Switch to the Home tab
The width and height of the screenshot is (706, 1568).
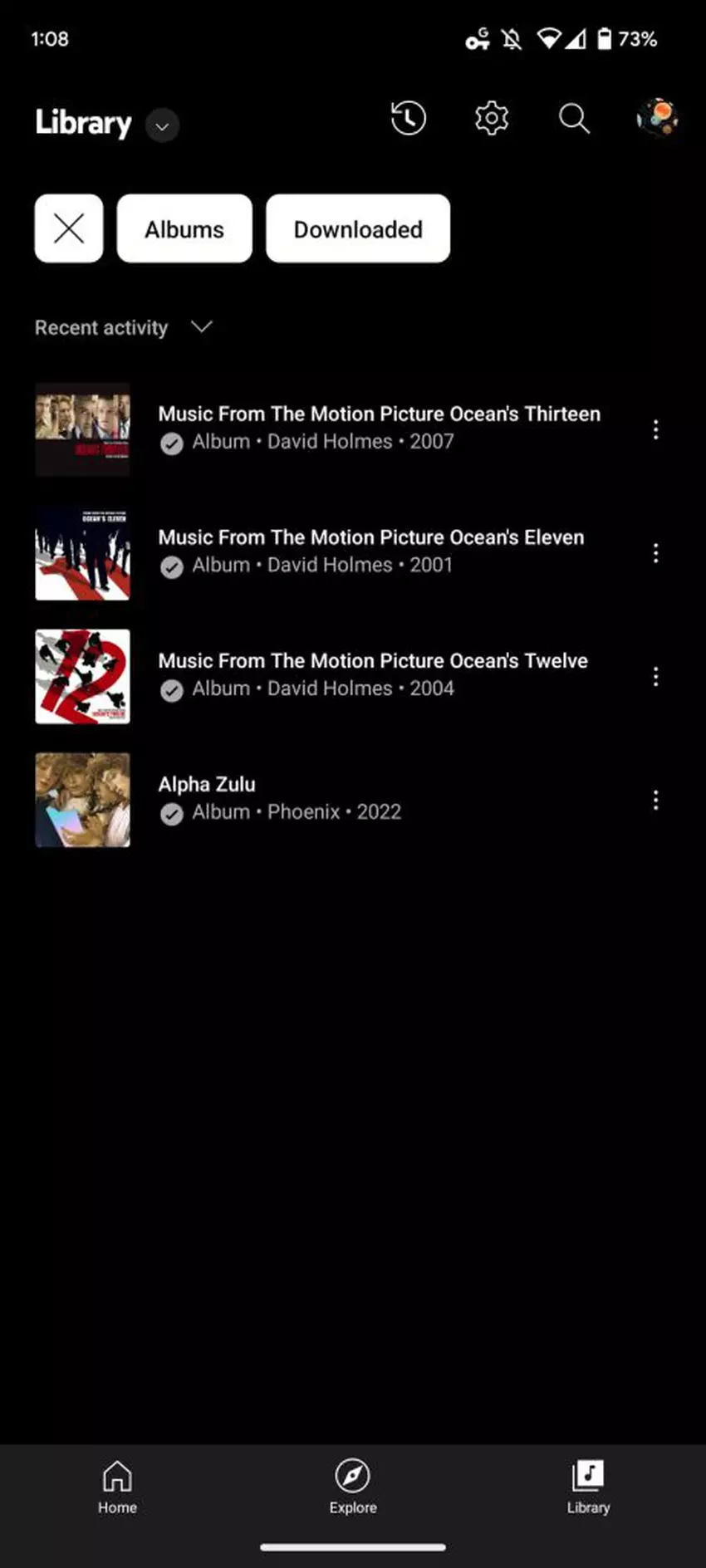pos(117,1487)
